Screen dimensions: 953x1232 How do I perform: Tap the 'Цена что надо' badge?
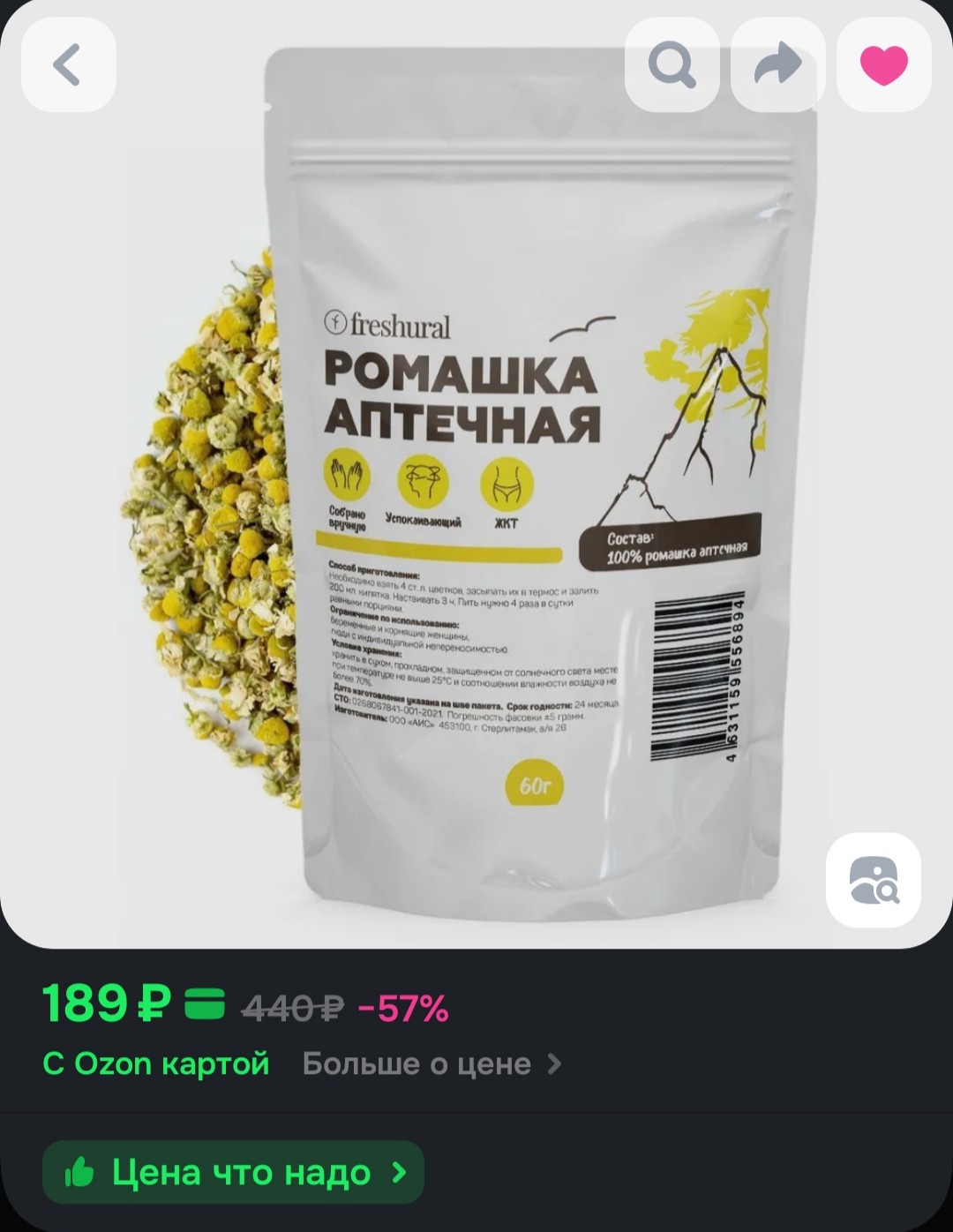233,1172
